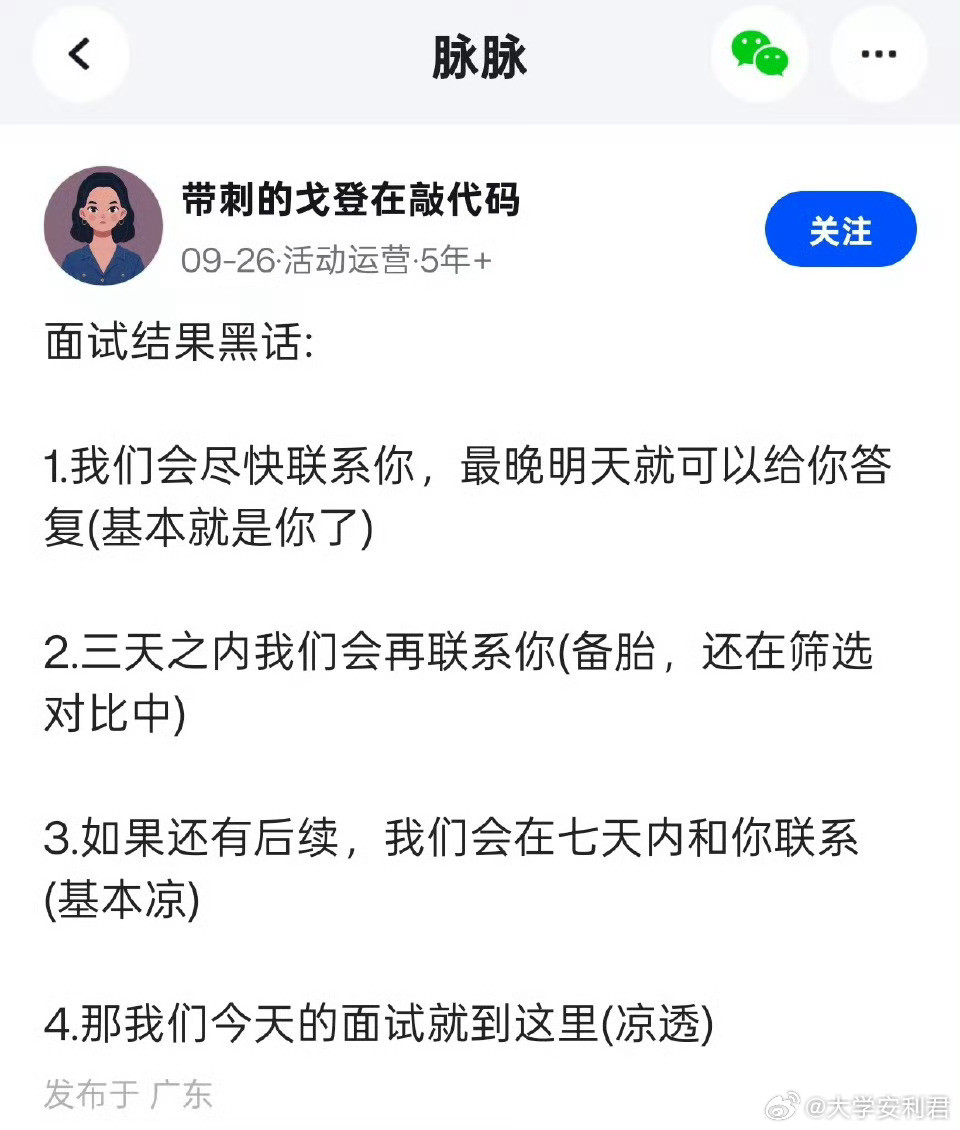Viewport: 960px width, 1130px height.
Task: Select the ellipsis icon in the top bar
Action: point(878,55)
